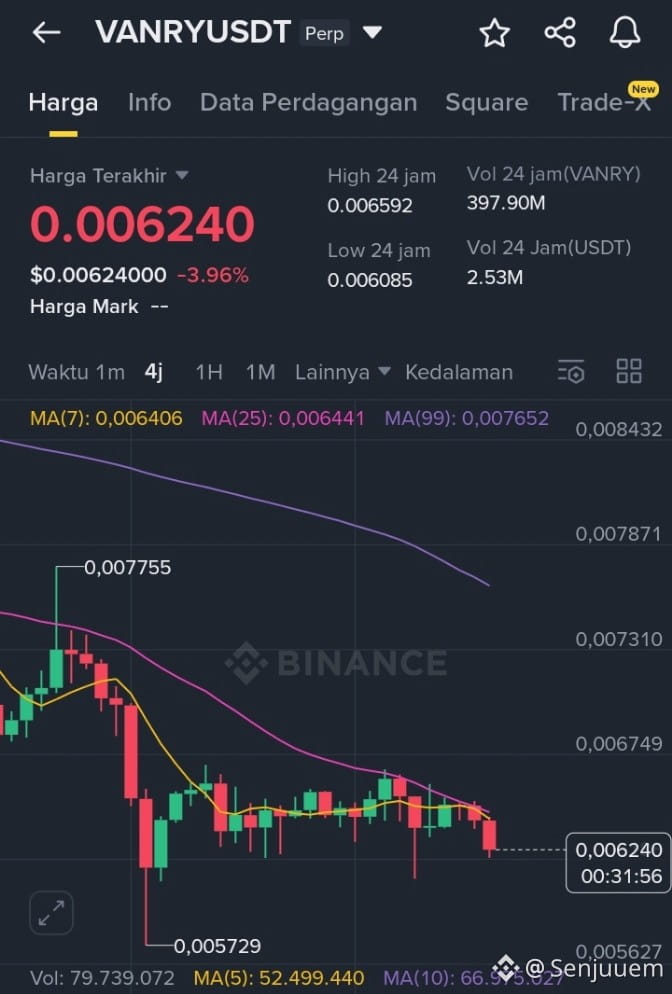This screenshot has width=672, height=994.
Task: Set a price alert with the bell
Action: coord(625,33)
